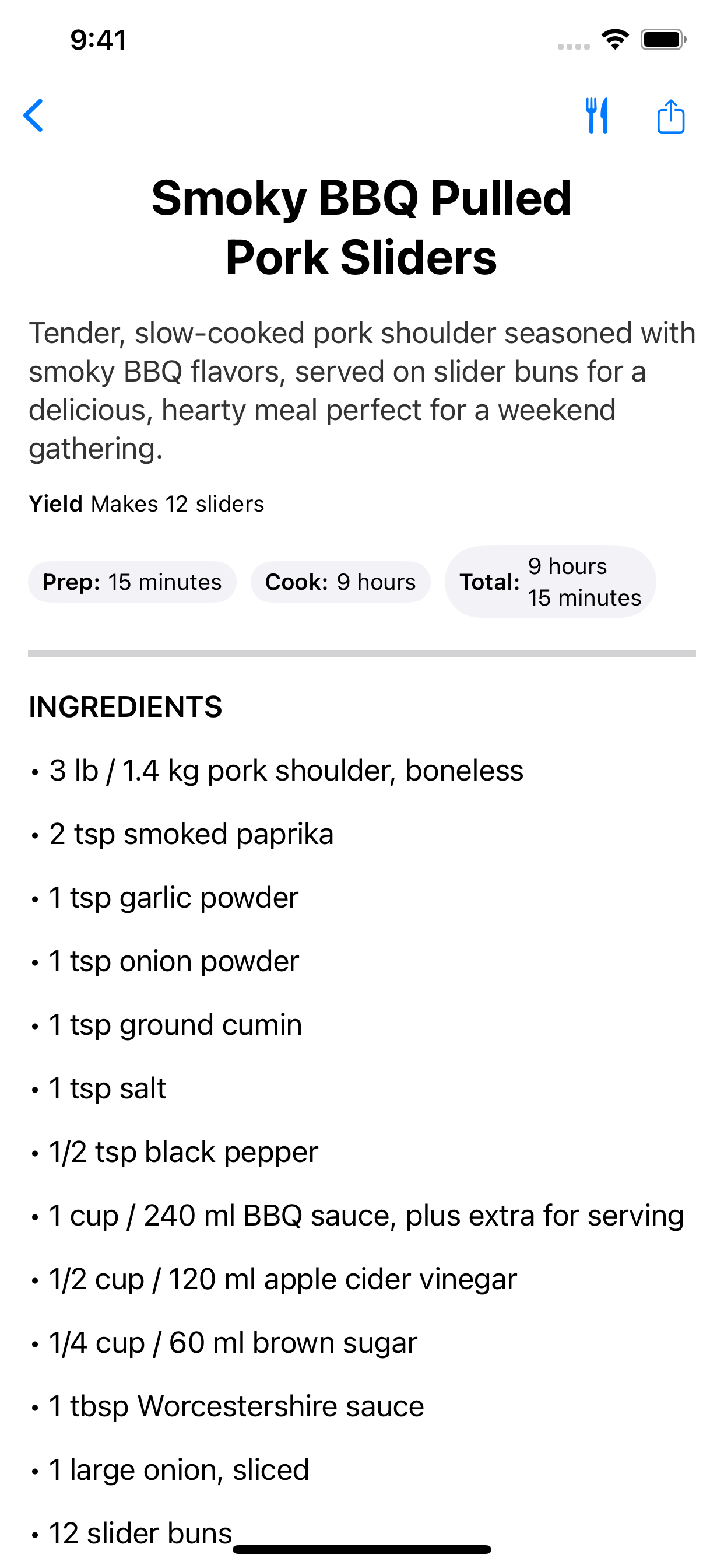Select the INGREDIENTS section header

(x=126, y=708)
